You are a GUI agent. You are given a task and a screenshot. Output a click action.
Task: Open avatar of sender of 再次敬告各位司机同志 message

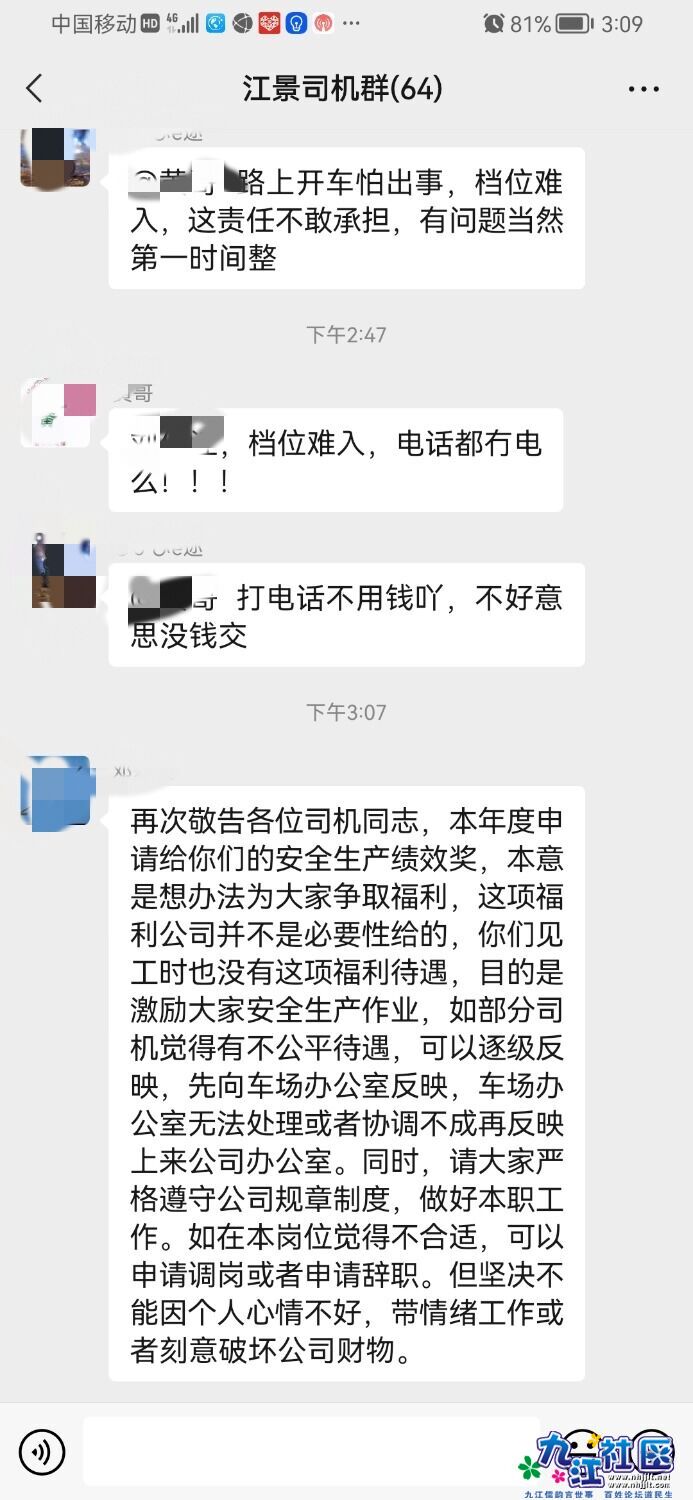tap(57, 794)
